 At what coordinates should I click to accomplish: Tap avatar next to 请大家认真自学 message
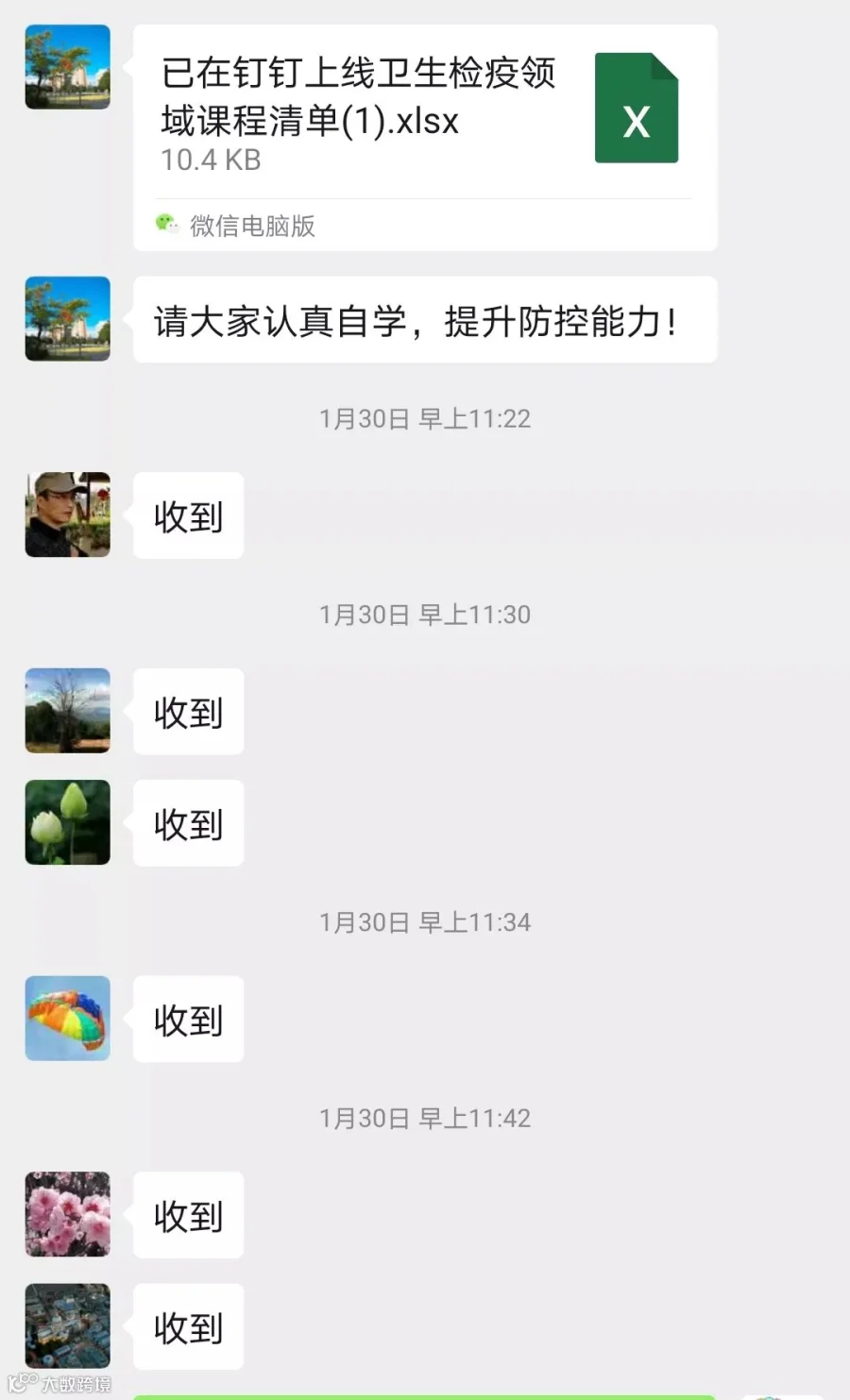67,319
